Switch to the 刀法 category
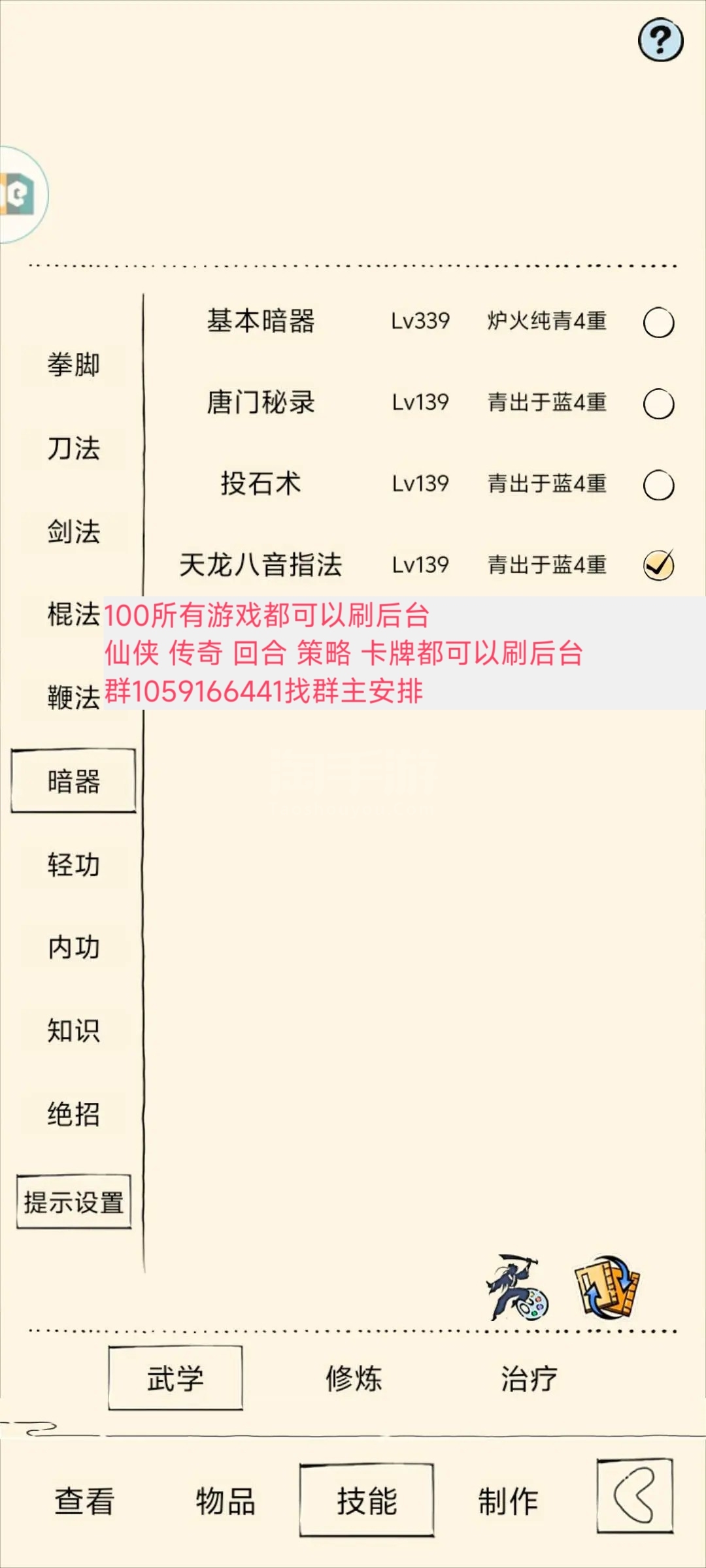 tap(73, 448)
